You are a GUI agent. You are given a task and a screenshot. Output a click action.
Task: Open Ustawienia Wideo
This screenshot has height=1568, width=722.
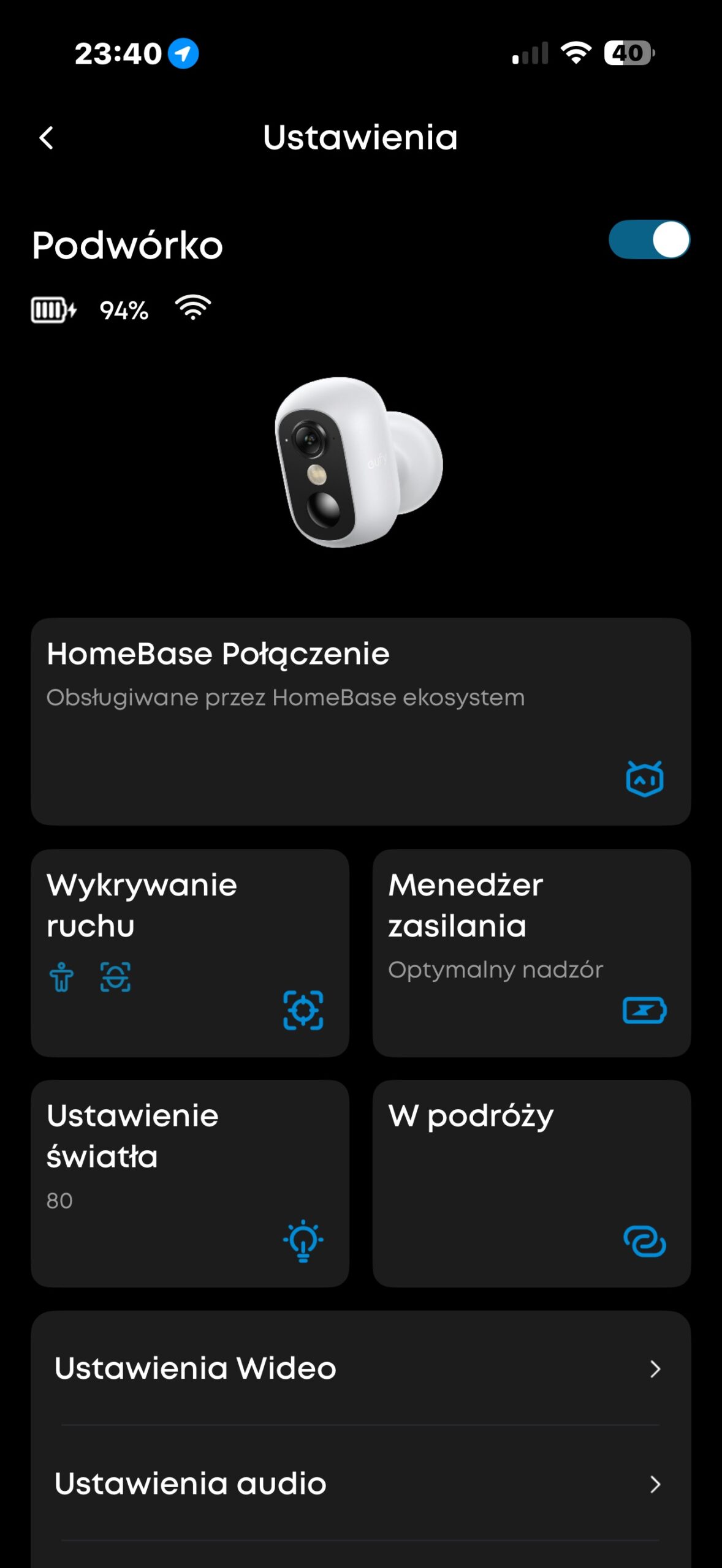360,1368
